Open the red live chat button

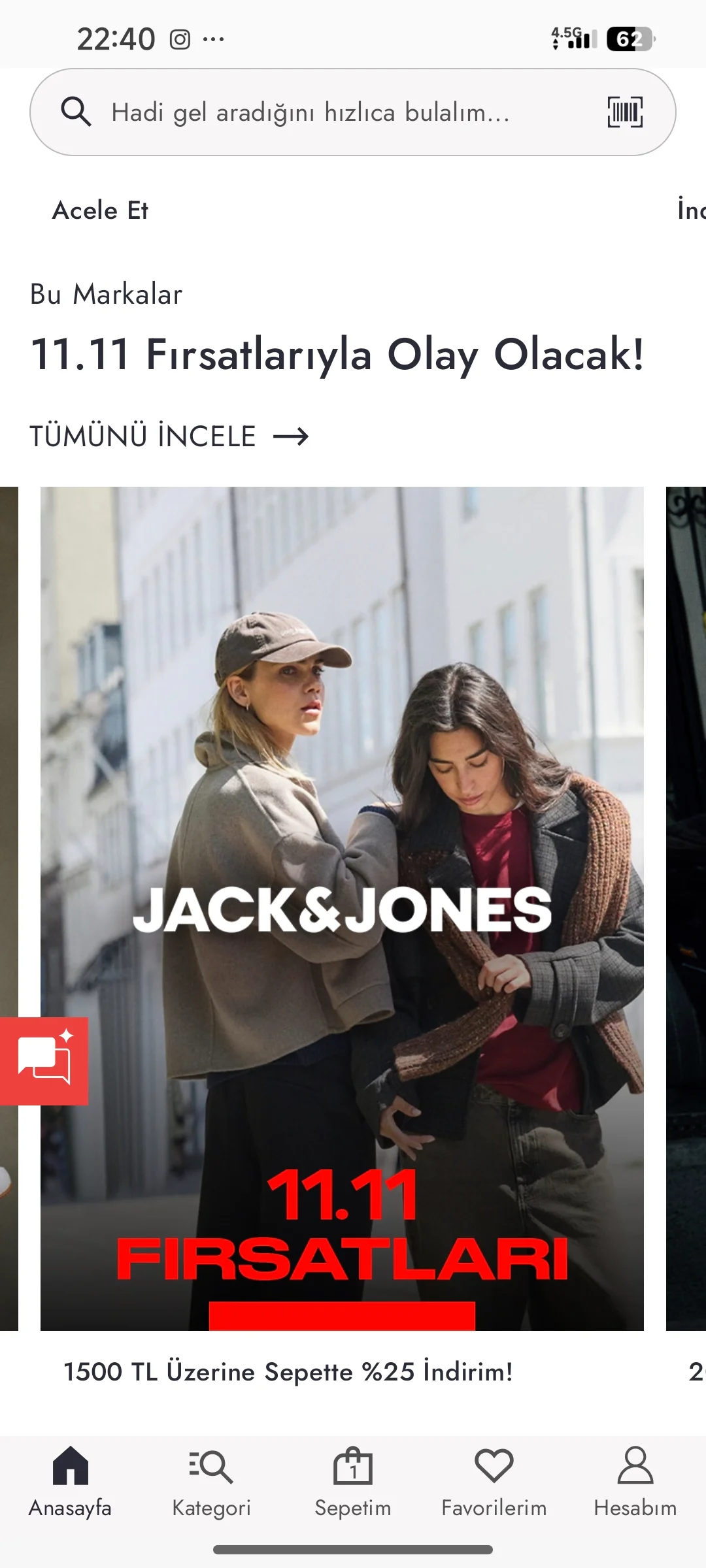pyautogui.click(x=44, y=1061)
